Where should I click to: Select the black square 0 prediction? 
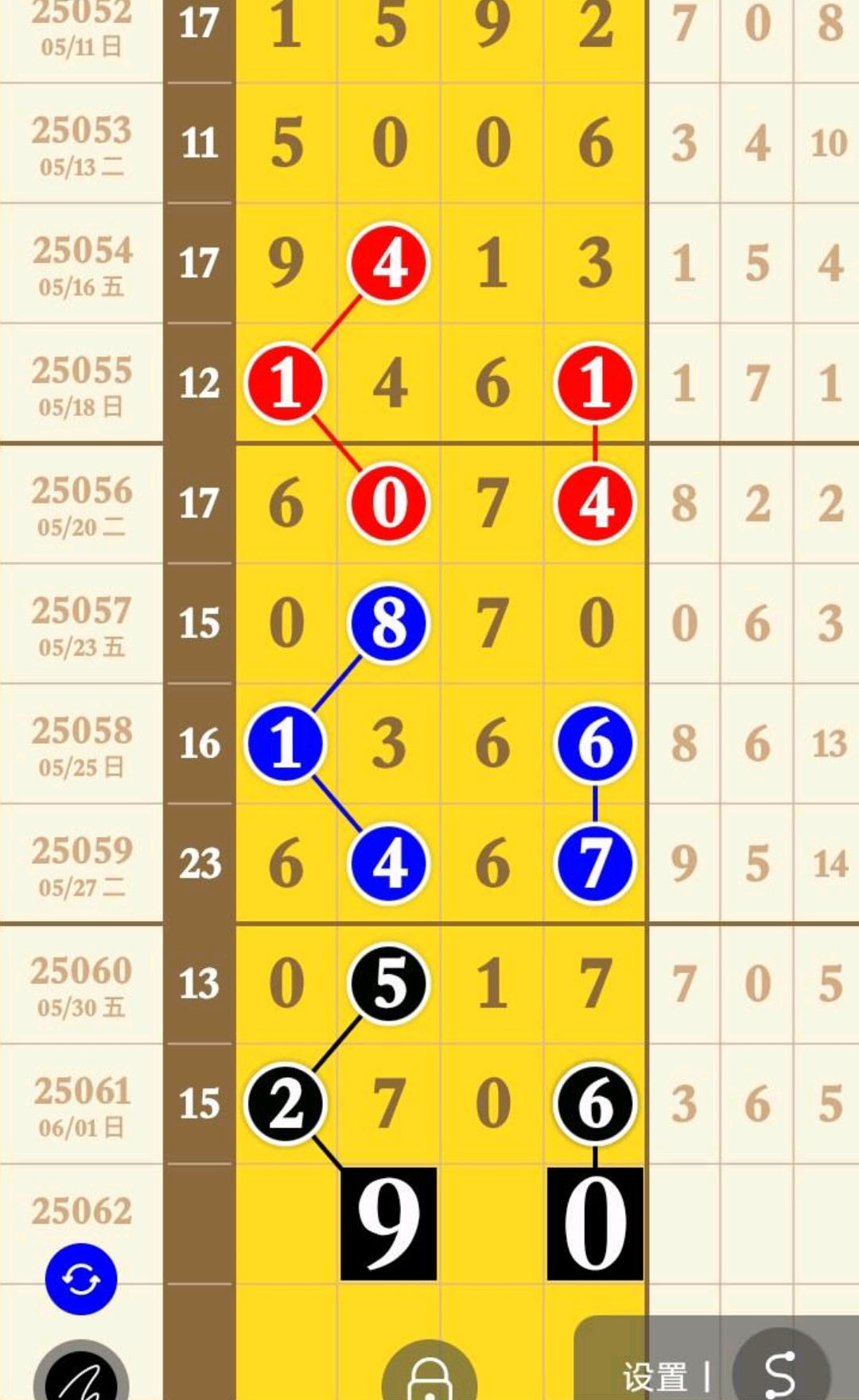pos(595,1223)
